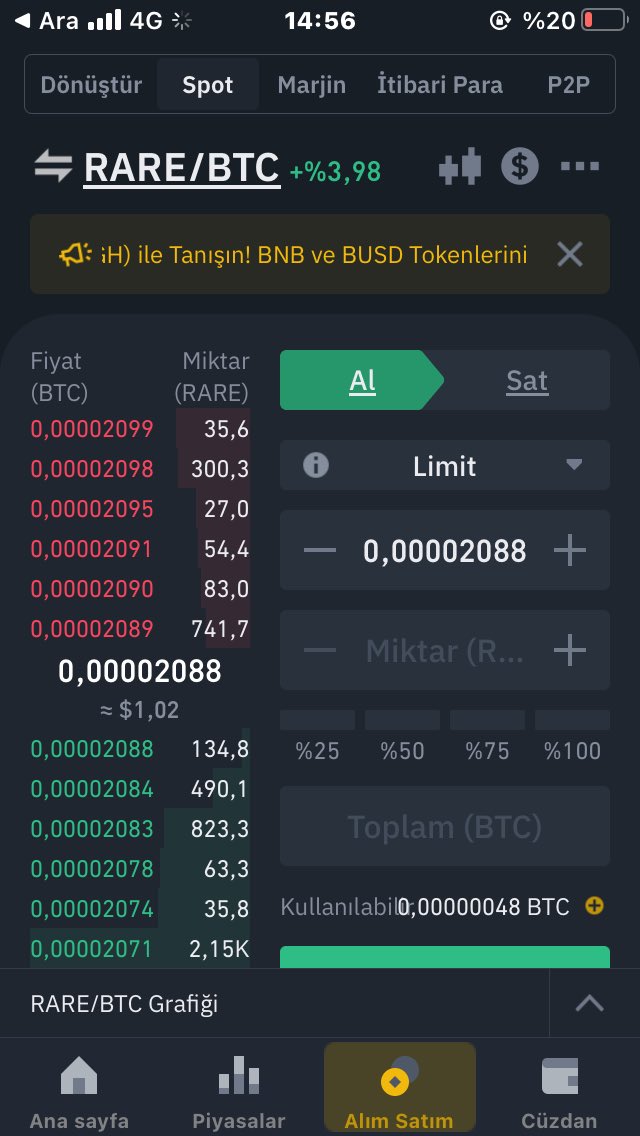
Task: Decrease the price with the minus button
Action: 320,551
